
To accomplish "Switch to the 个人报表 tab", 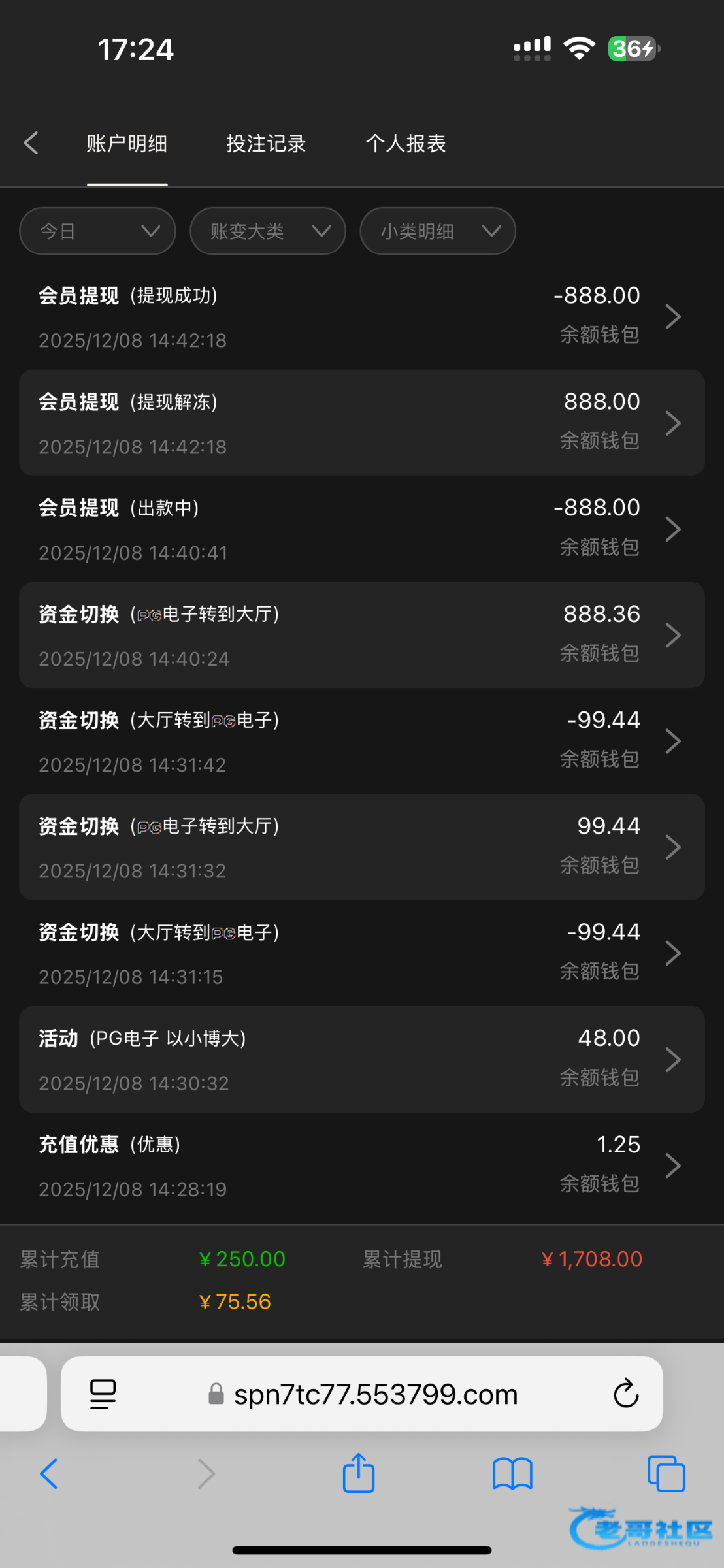I will [405, 144].
